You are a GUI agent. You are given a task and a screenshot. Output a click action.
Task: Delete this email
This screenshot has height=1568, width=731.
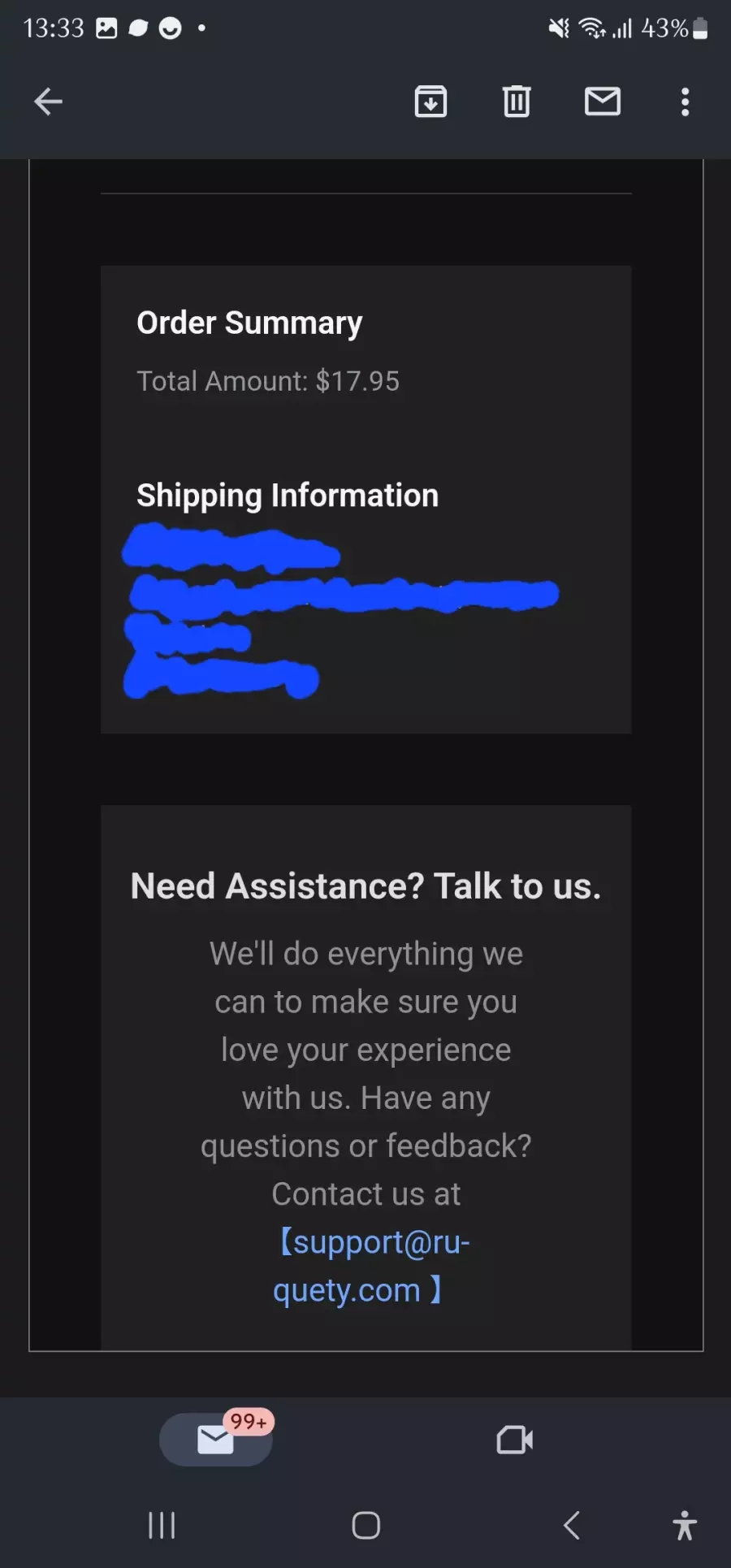(517, 102)
